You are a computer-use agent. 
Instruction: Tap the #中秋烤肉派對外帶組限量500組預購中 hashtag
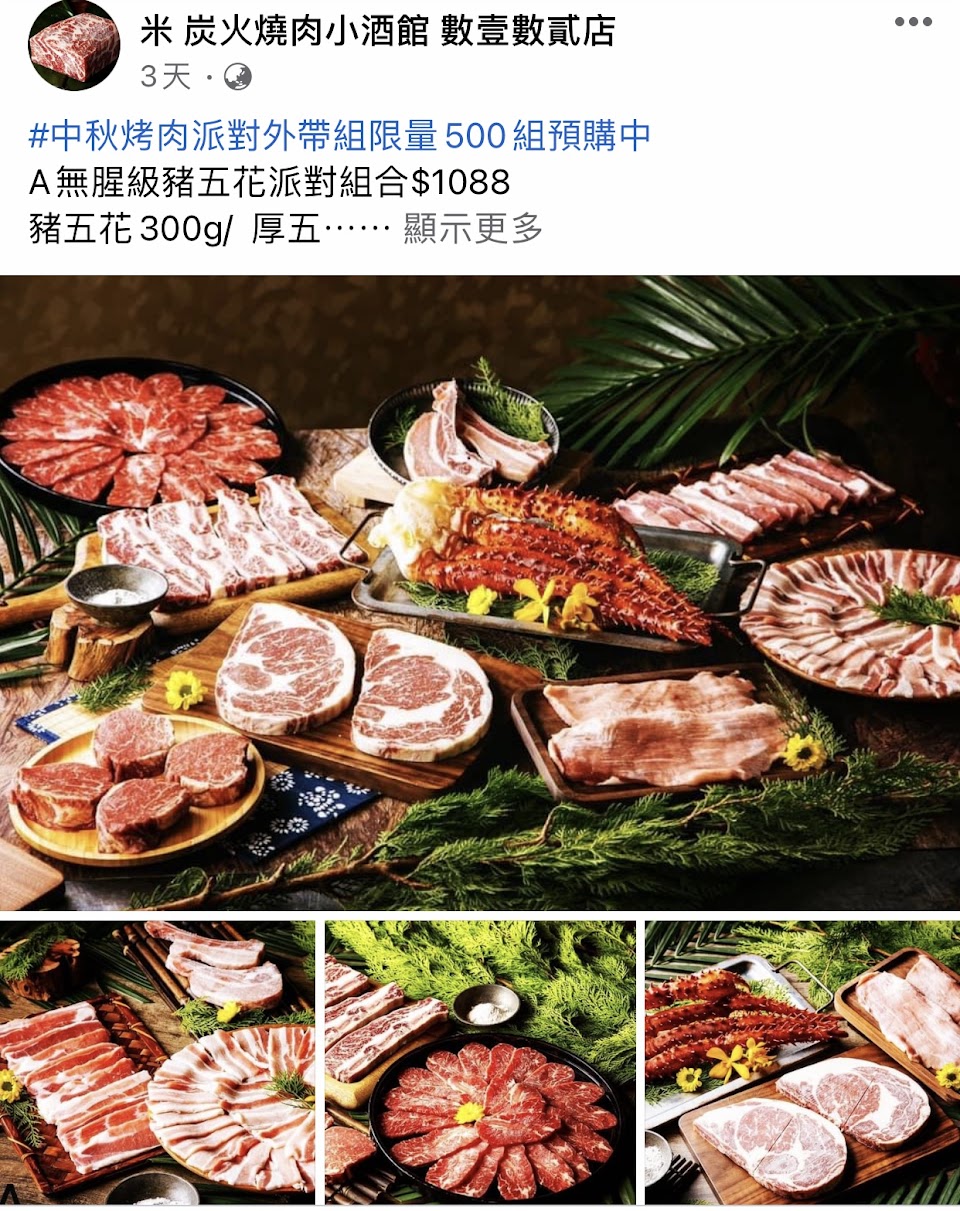click(340, 135)
